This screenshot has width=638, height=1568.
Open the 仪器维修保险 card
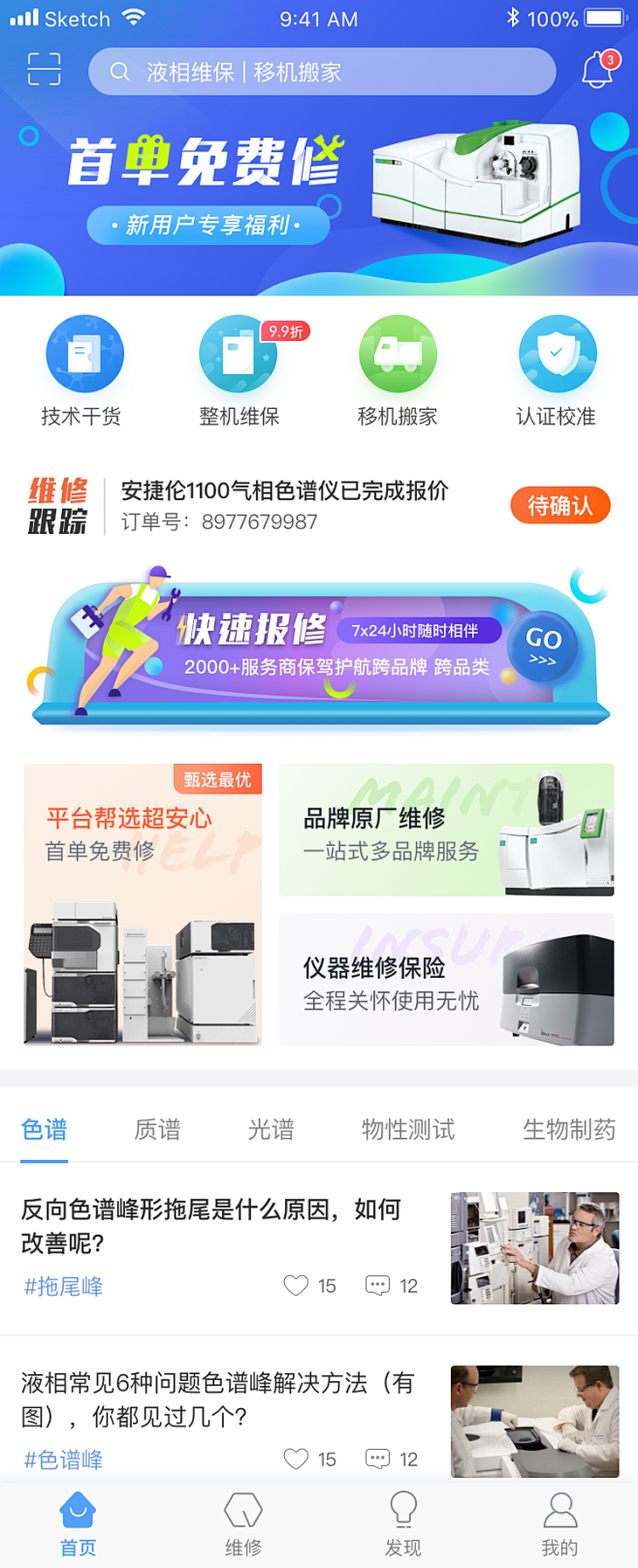(x=446, y=980)
